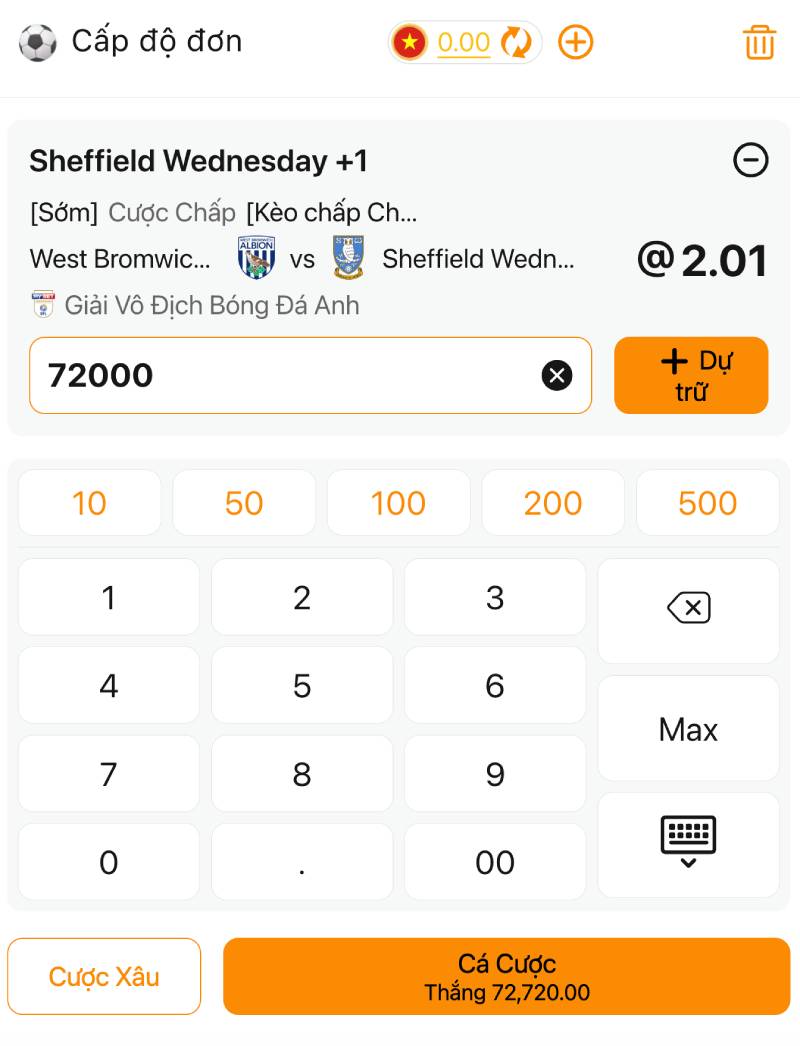Select the 100 quick stake chip

(398, 503)
